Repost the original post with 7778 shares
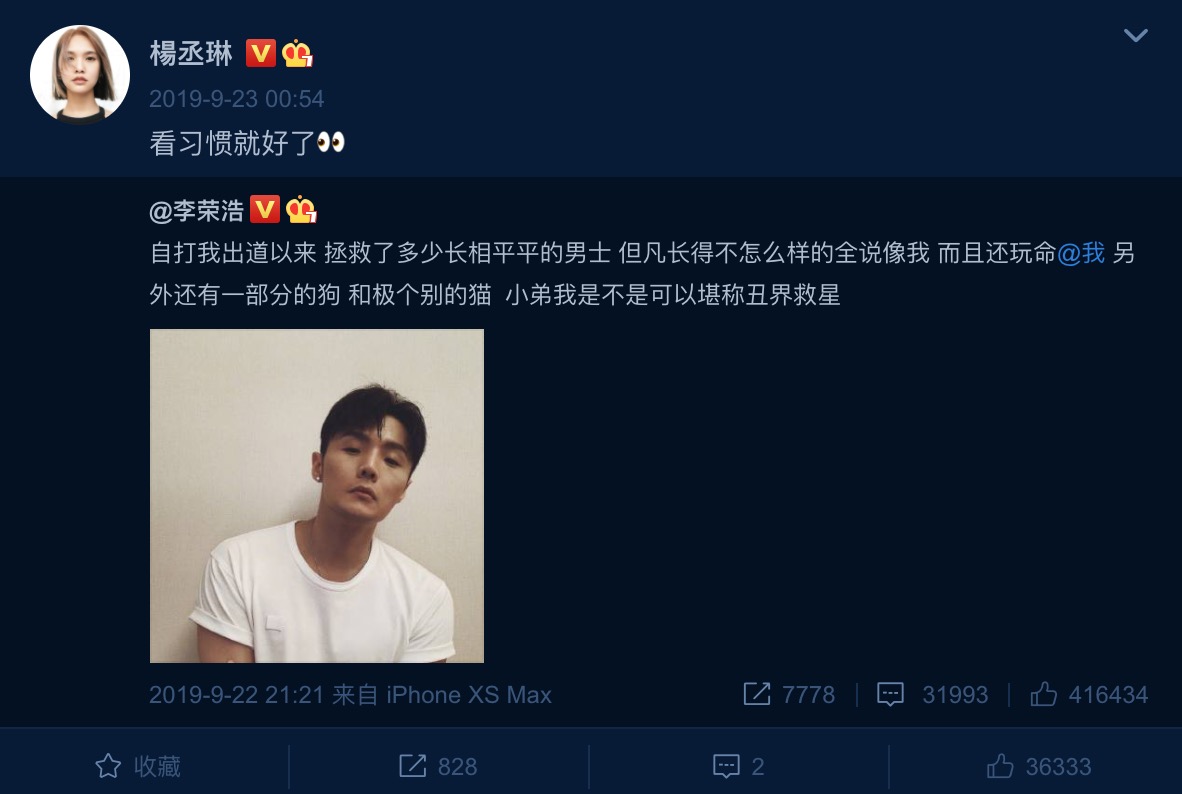The height and width of the screenshot is (794, 1182). pos(788,695)
